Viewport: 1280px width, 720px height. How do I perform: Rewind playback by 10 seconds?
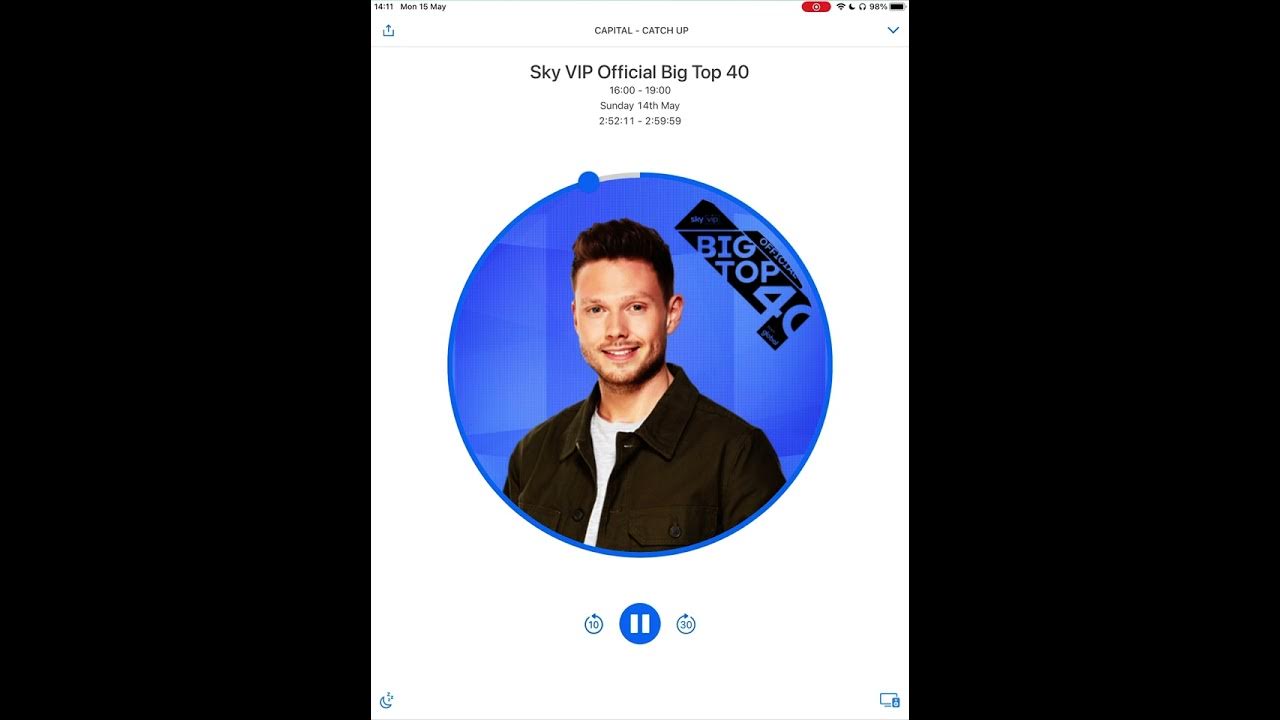pos(594,624)
